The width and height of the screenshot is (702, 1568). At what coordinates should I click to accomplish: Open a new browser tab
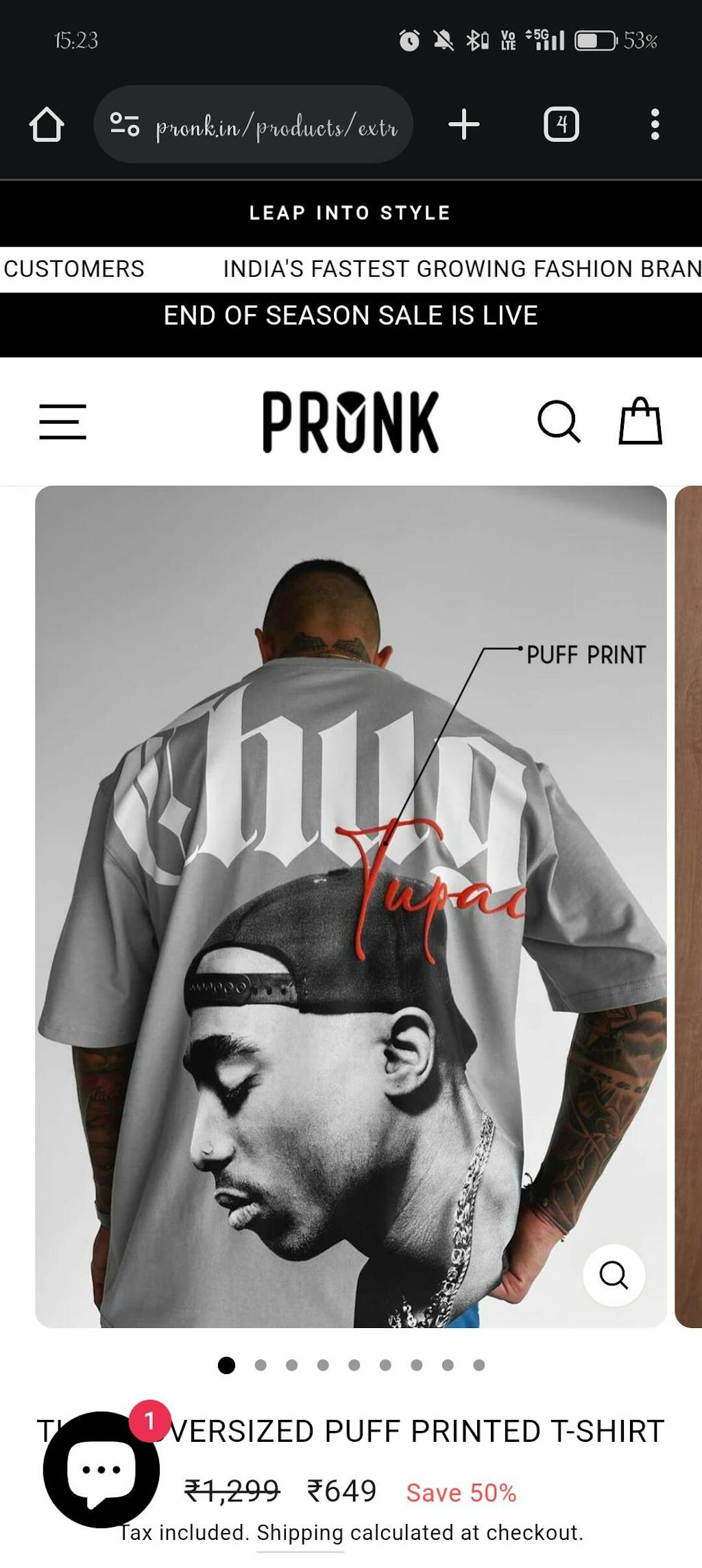464,125
